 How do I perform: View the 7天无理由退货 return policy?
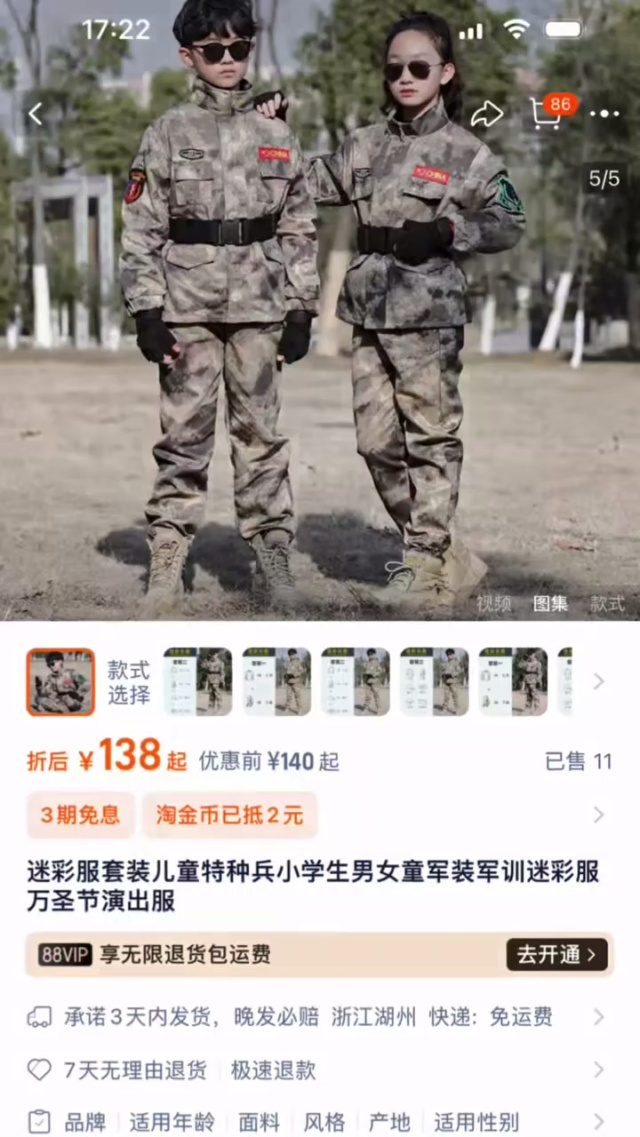pyautogui.click(x=135, y=1071)
